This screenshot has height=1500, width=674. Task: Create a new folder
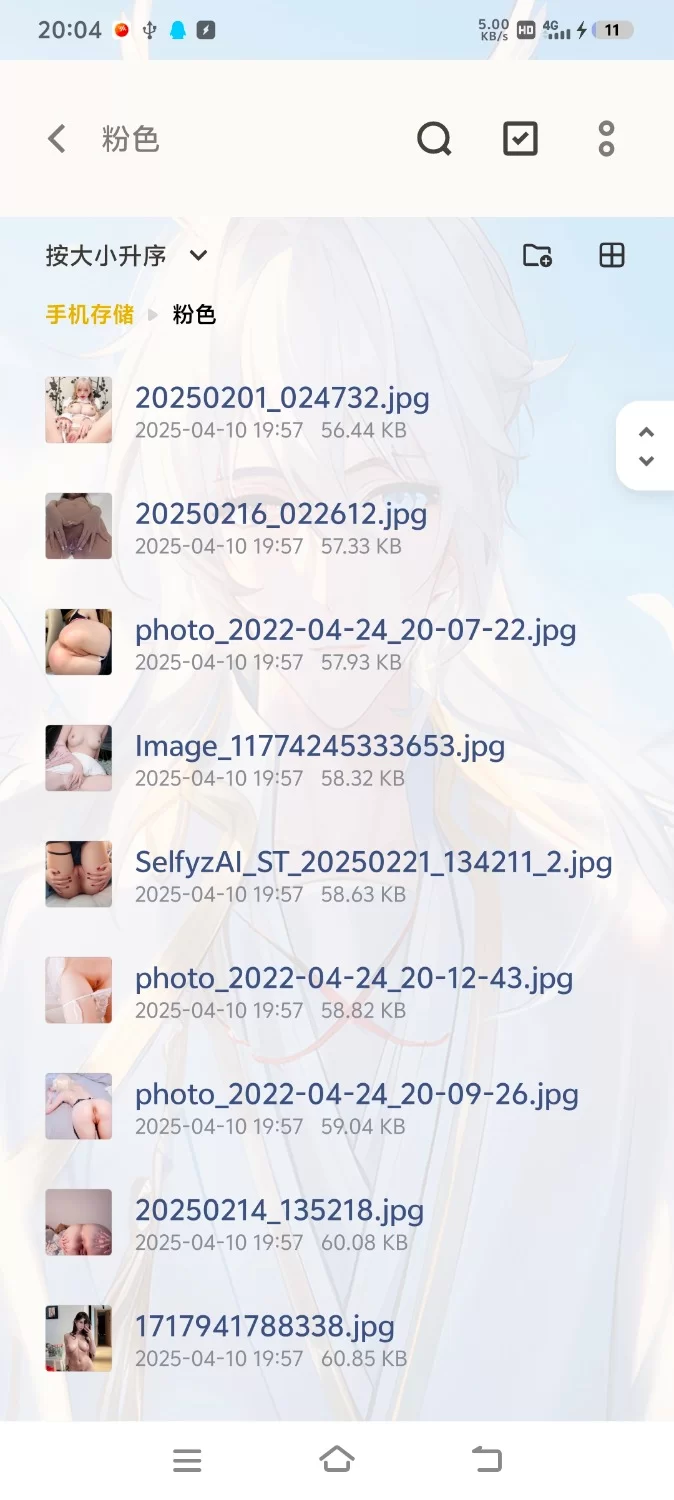click(537, 255)
